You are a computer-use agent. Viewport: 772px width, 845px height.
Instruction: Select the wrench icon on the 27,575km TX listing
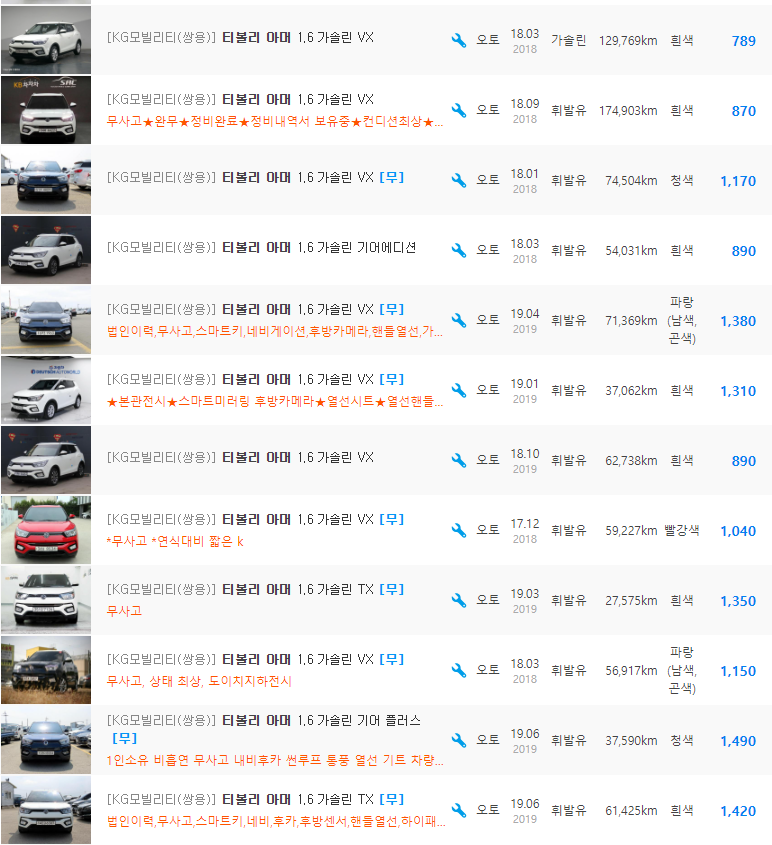pos(458,598)
